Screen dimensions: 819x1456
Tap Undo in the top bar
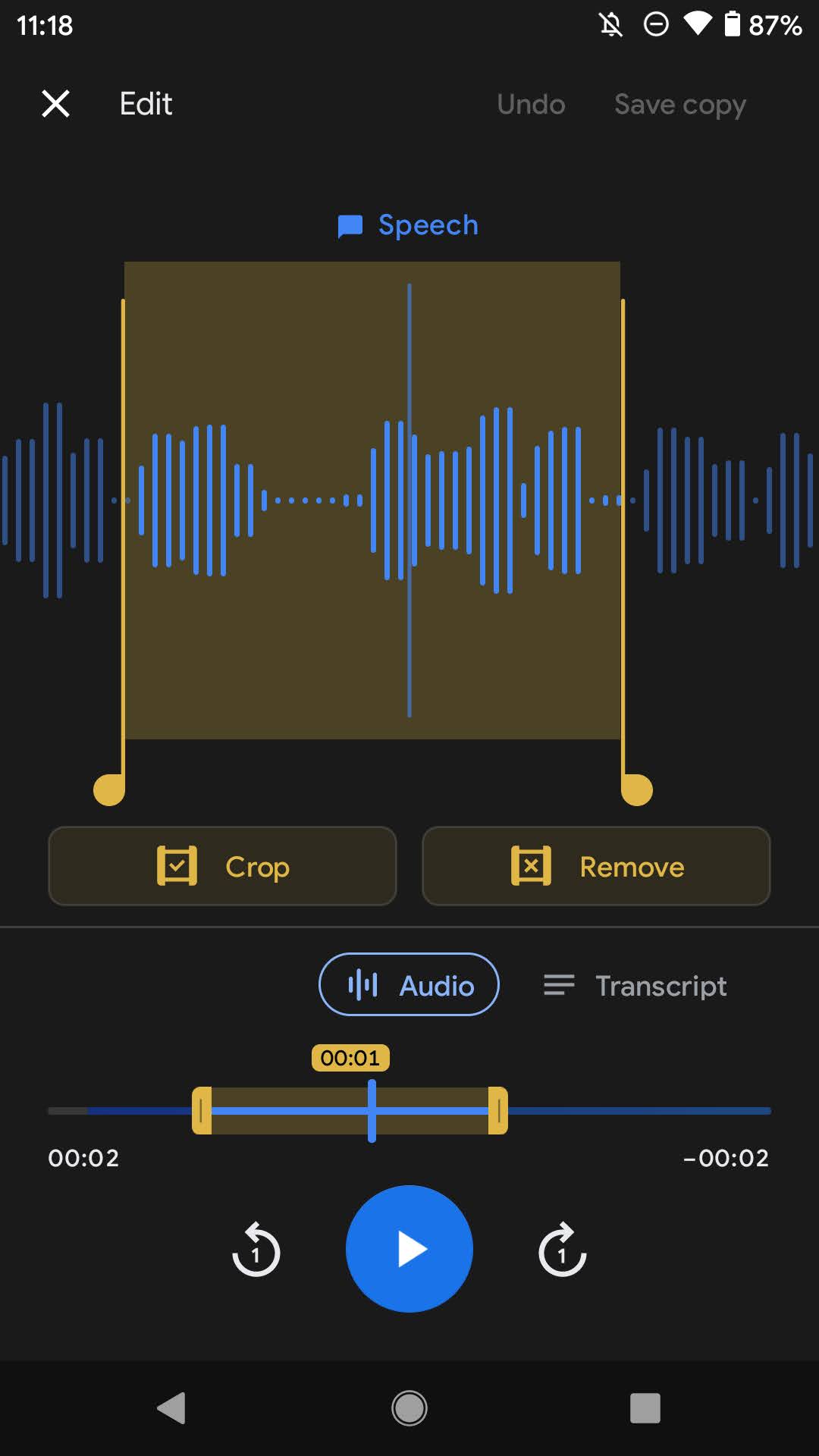(x=531, y=104)
